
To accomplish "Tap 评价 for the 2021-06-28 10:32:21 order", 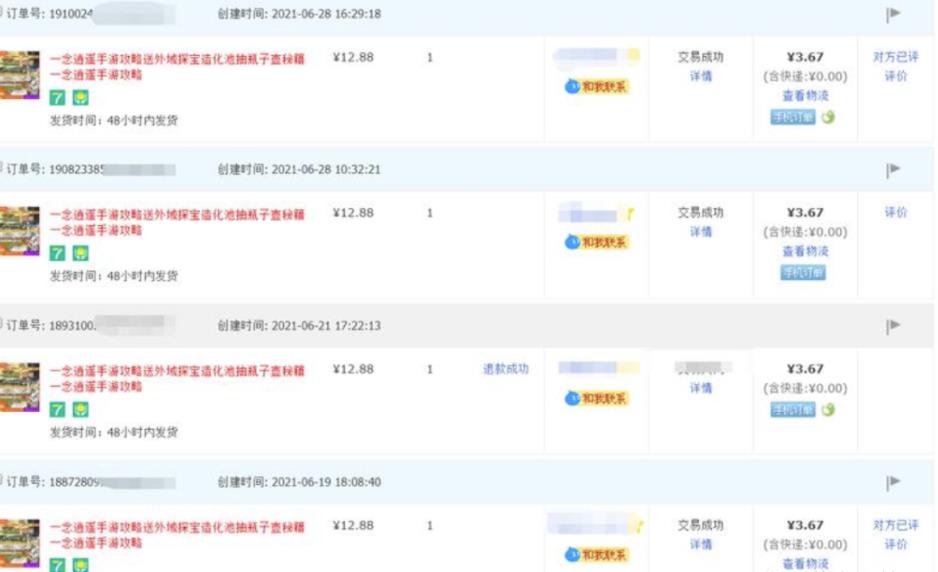I will [895, 213].
